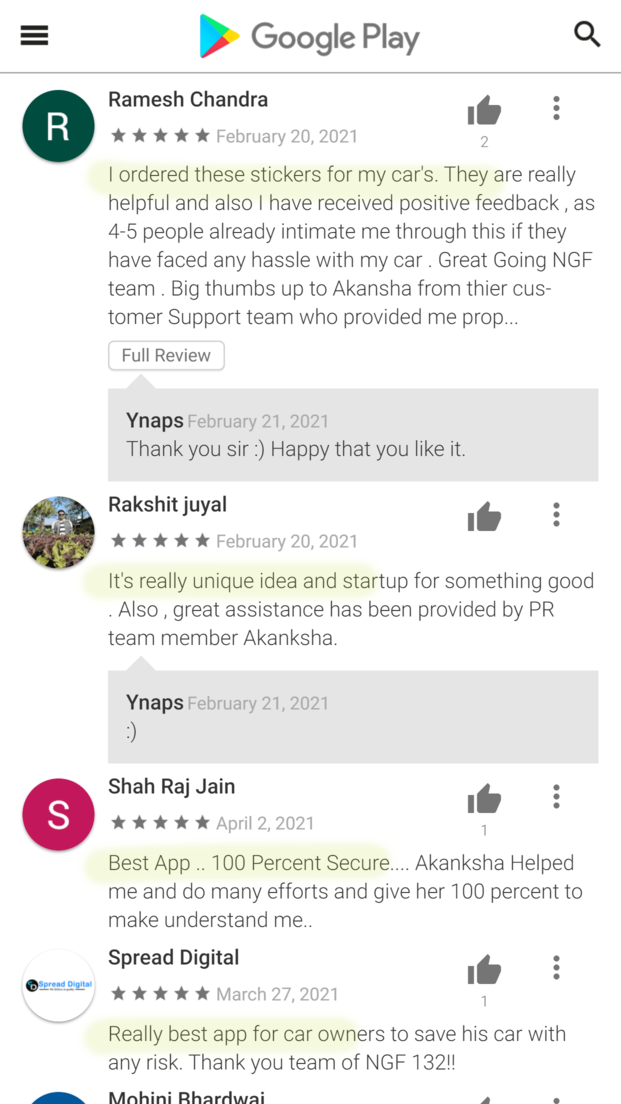Viewport: 621px width, 1104px height.
Task: Mark Ramesh Chandra's review as helpful
Action: pyautogui.click(x=484, y=111)
